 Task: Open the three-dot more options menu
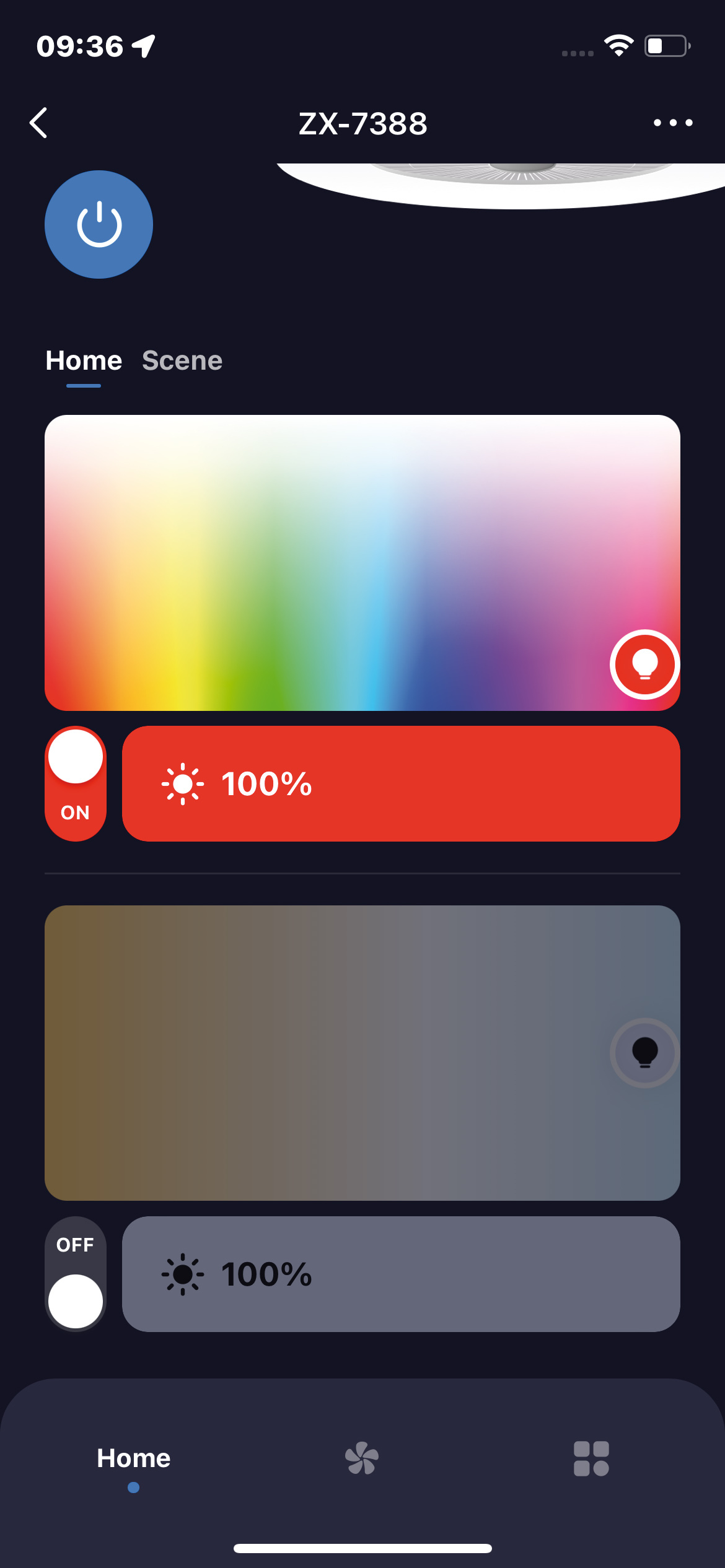pyautogui.click(x=672, y=123)
